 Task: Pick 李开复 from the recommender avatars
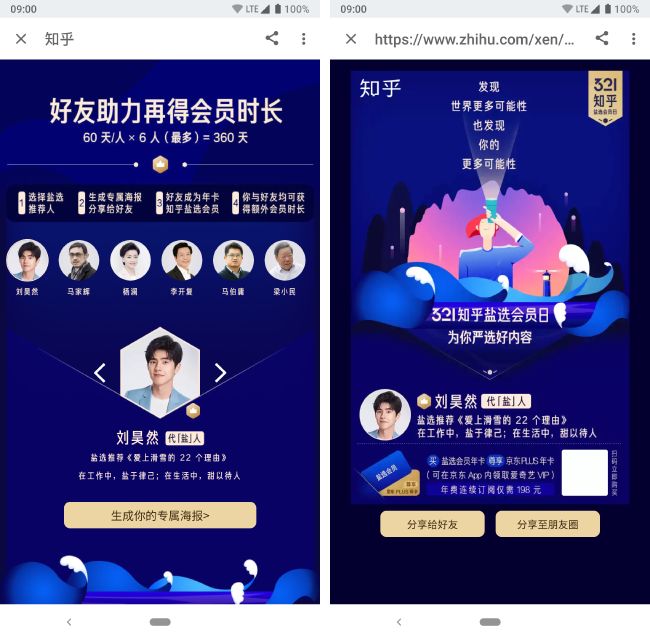pyautogui.click(x=182, y=260)
